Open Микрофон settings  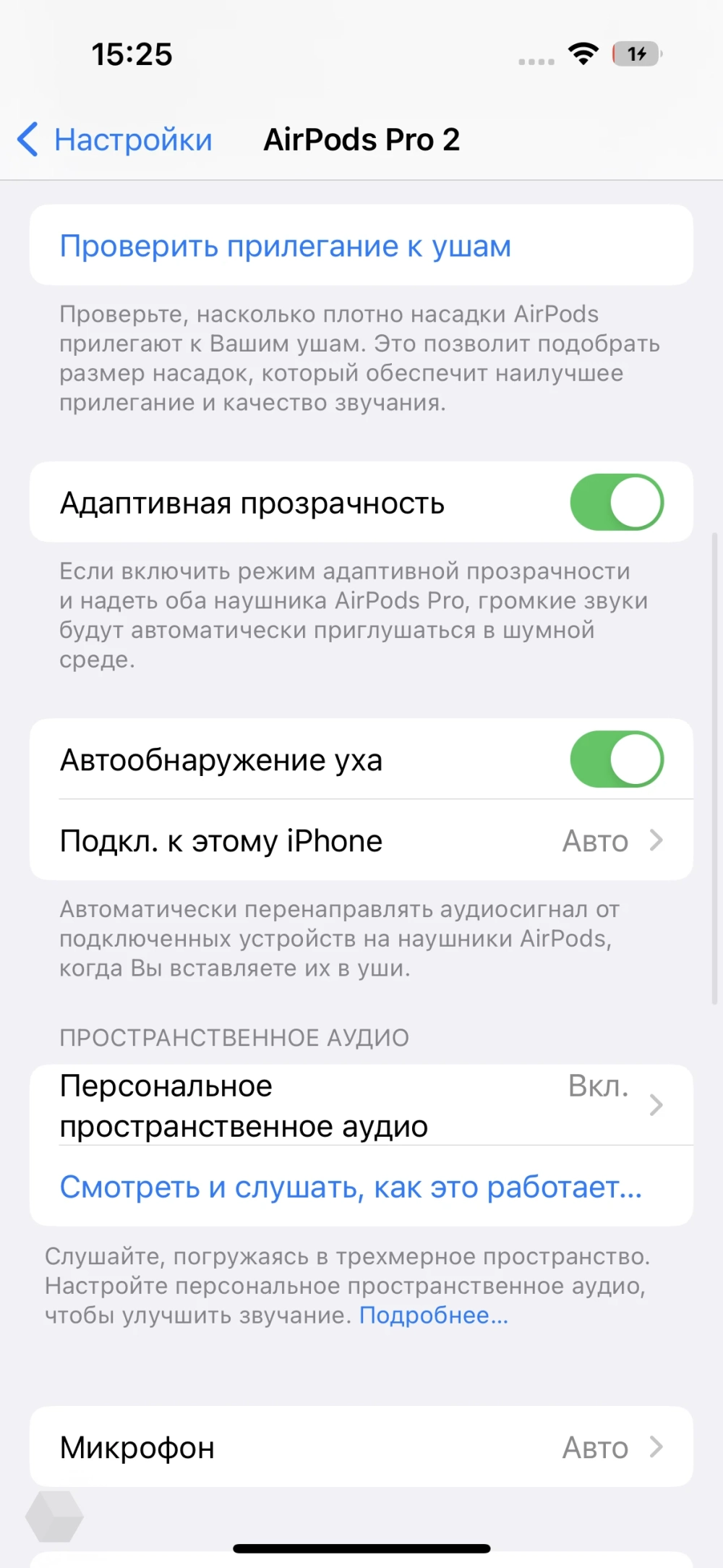point(361,1447)
